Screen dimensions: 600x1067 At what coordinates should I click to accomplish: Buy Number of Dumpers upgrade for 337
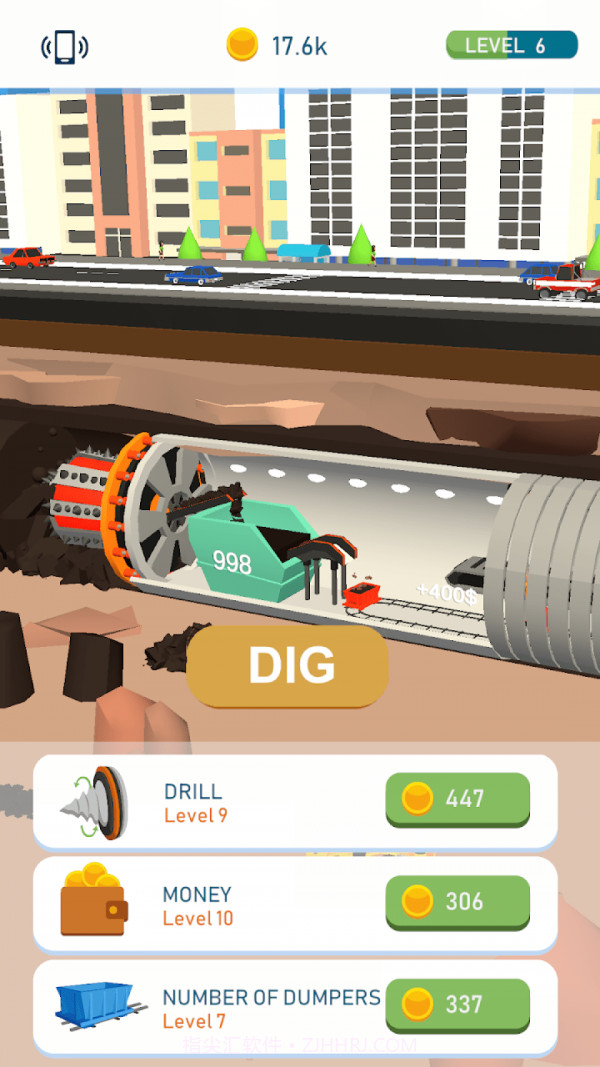tap(457, 1005)
